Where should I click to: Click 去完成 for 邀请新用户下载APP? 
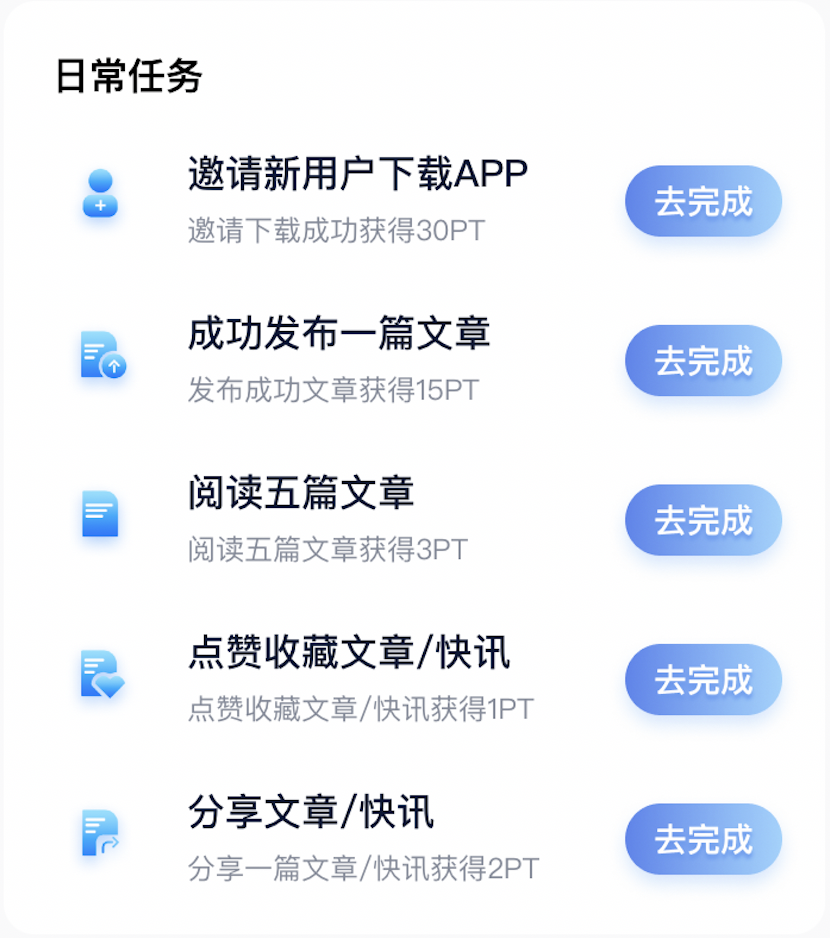point(702,201)
